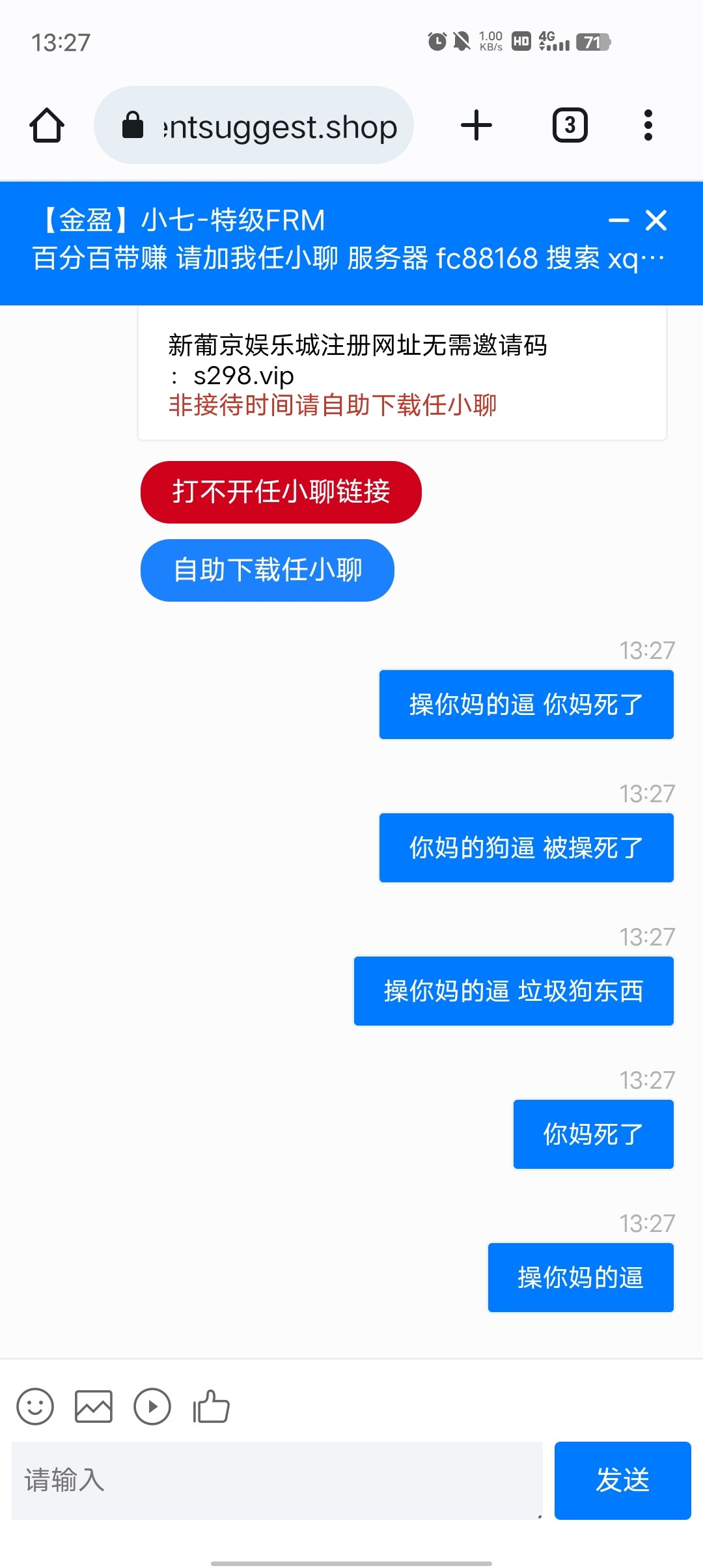Attach an image to the chat
The width and height of the screenshot is (703, 1568).
click(x=94, y=1407)
